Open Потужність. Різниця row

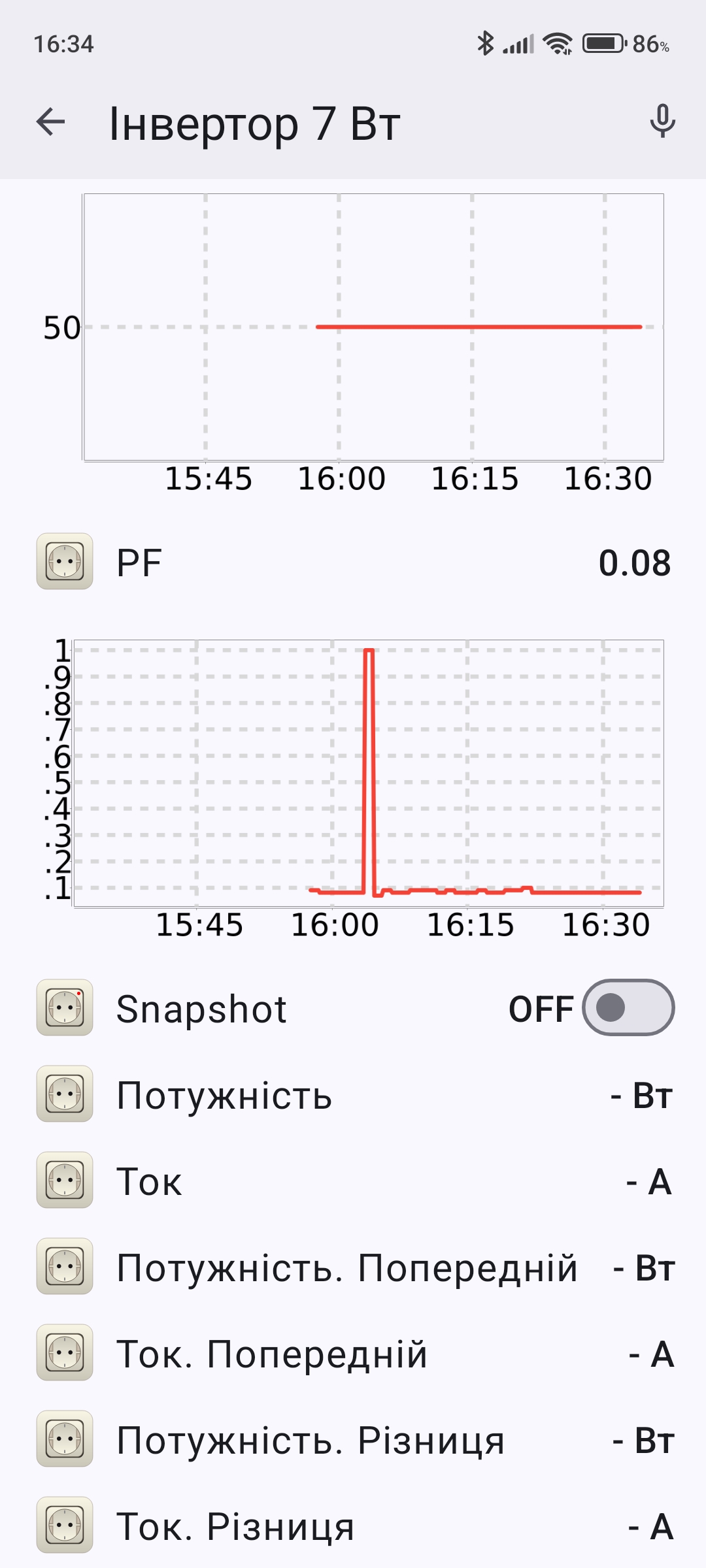click(x=353, y=1439)
